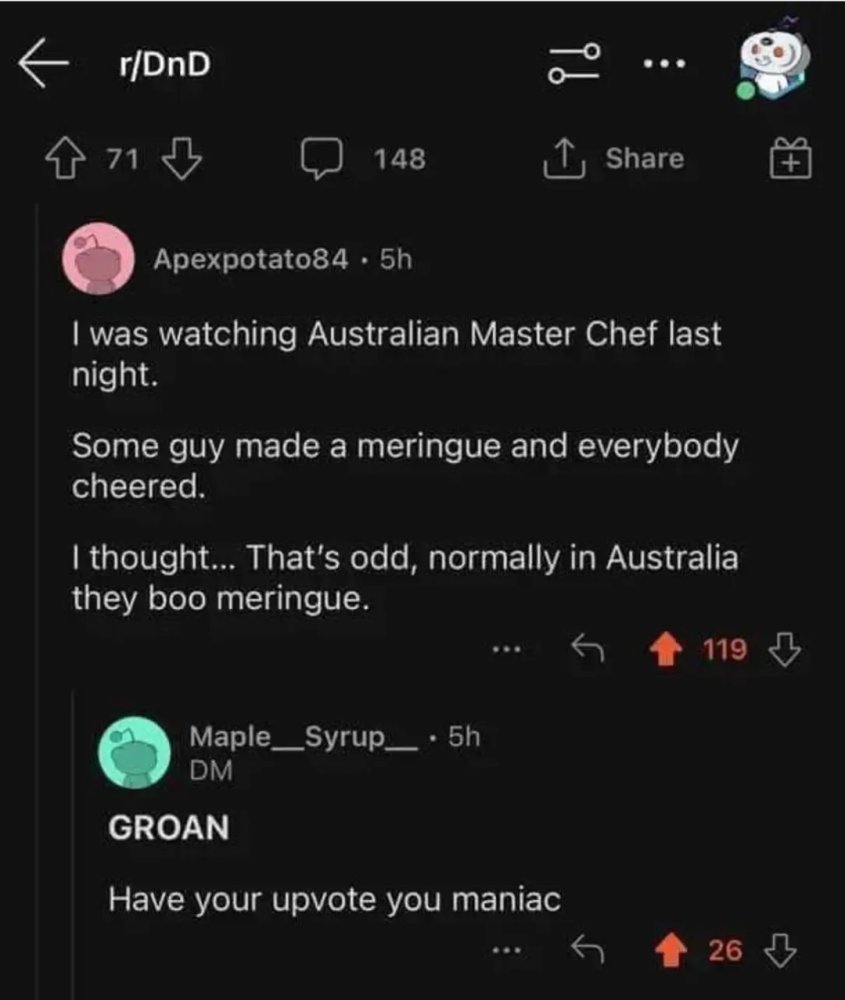
Task: Downvote the post with 71 points
Action: click(183, 158)
